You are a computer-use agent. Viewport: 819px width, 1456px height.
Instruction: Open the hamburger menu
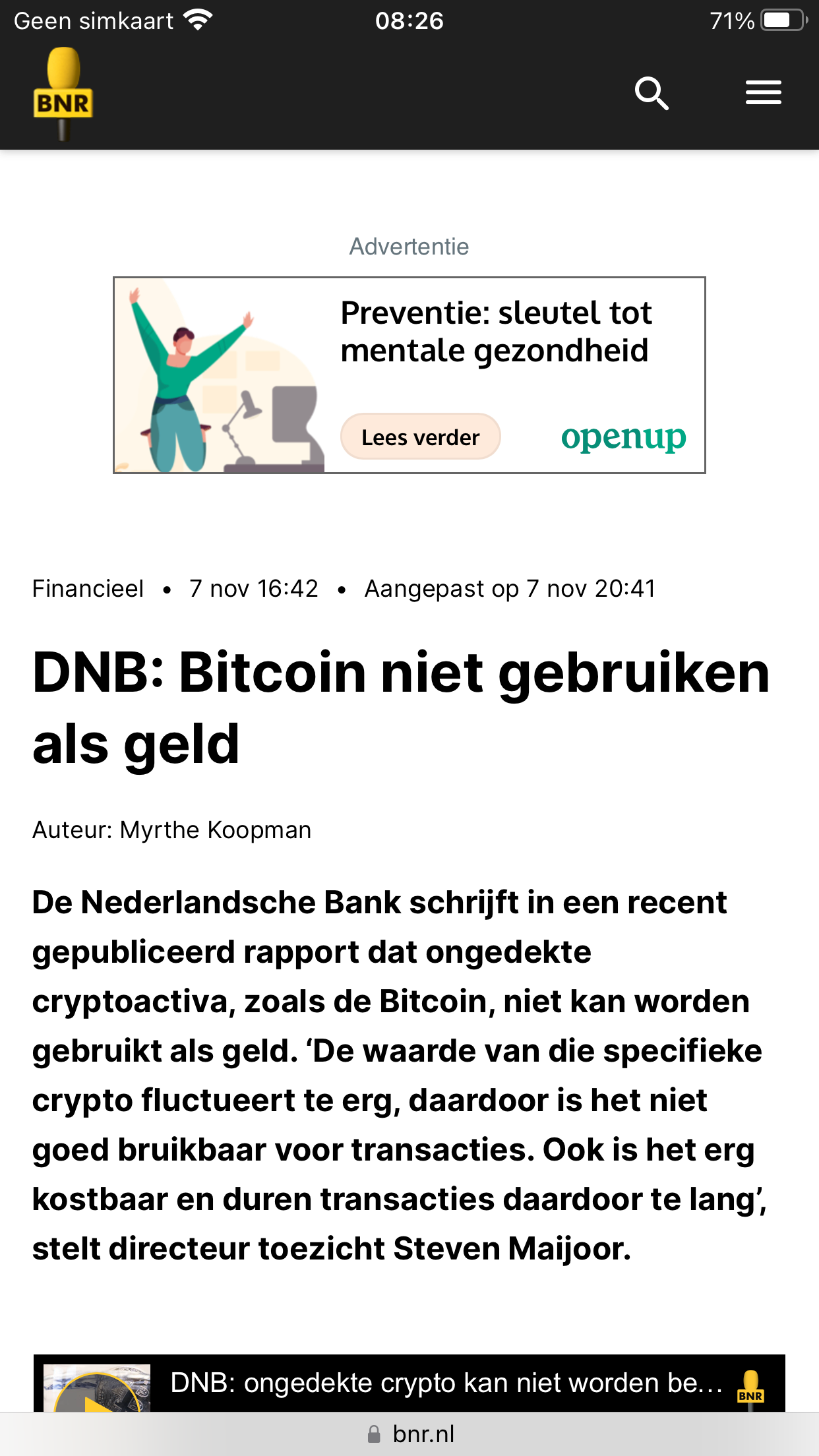763,92
